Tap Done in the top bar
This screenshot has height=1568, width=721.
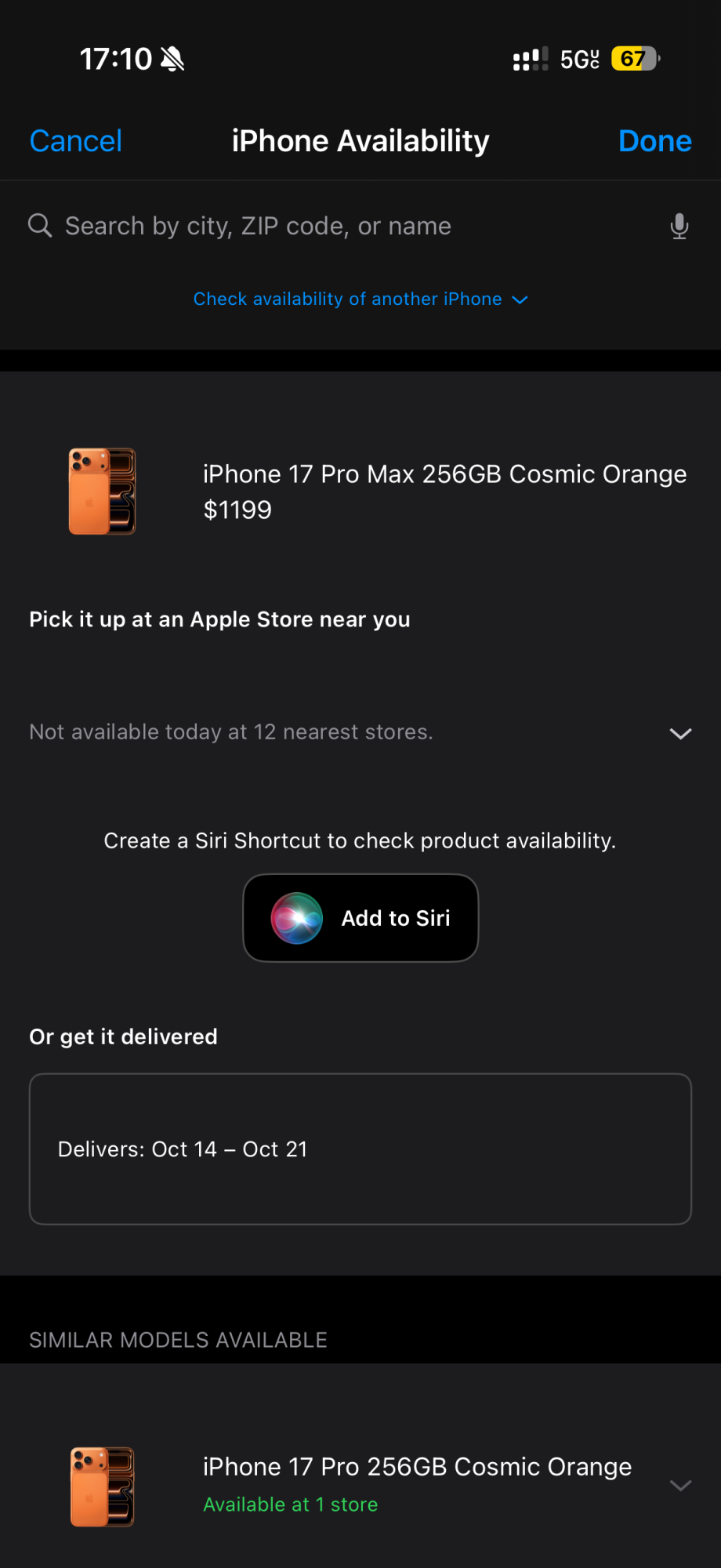tap(654, 141)
